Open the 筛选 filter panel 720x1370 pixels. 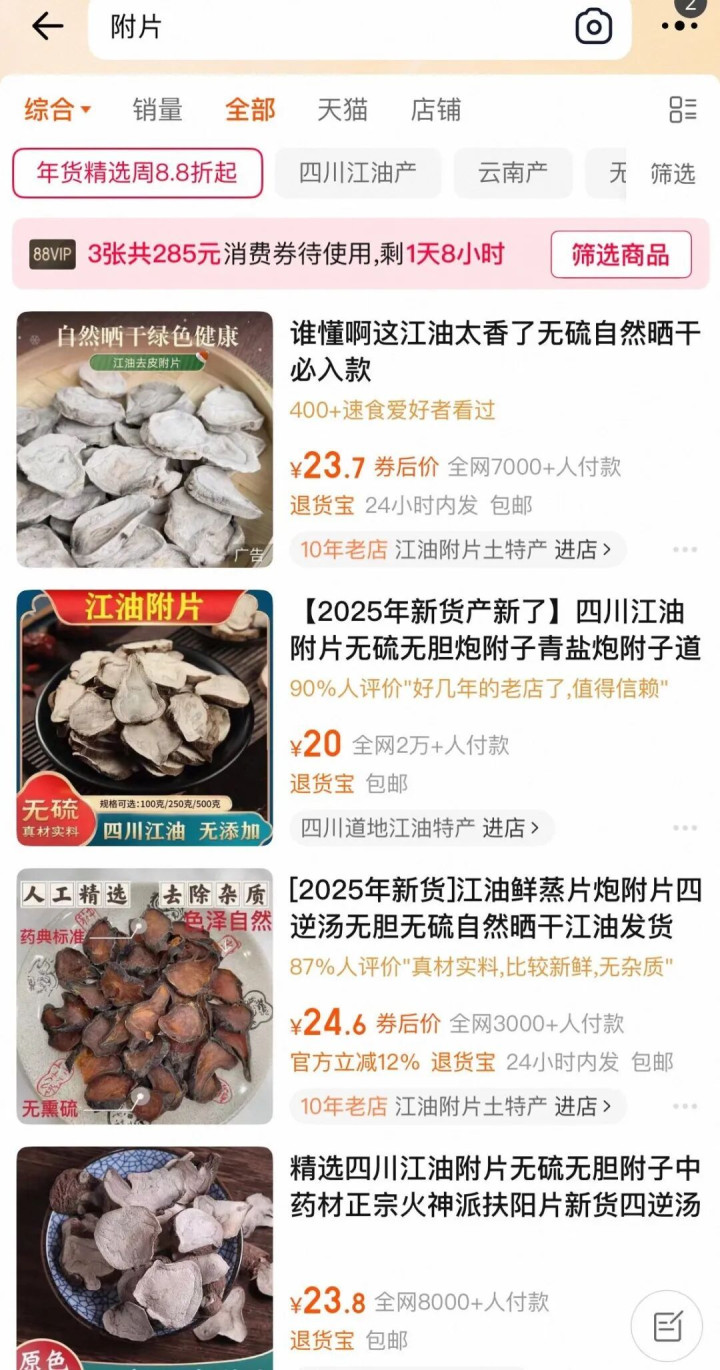[672, 174]
